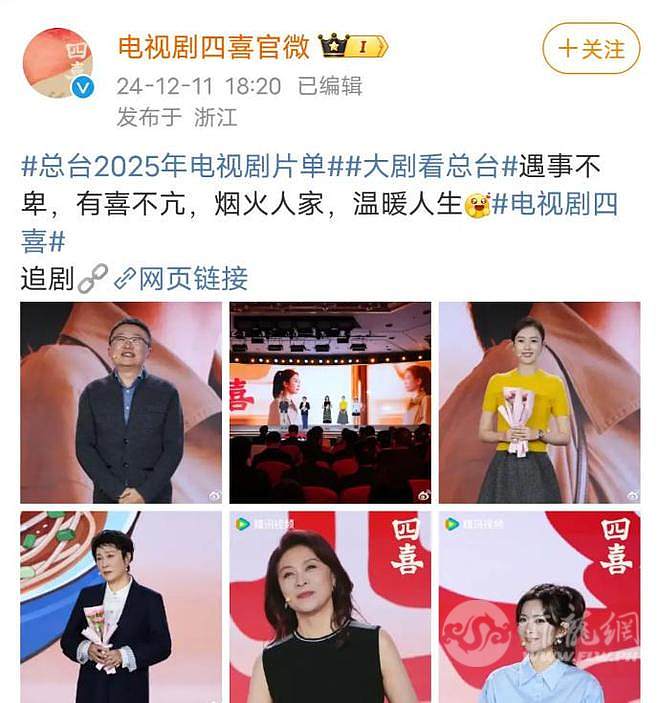Screen dimensions: 660x703
Task: View photo of woman in yellow top
Action: click(539, 403)
